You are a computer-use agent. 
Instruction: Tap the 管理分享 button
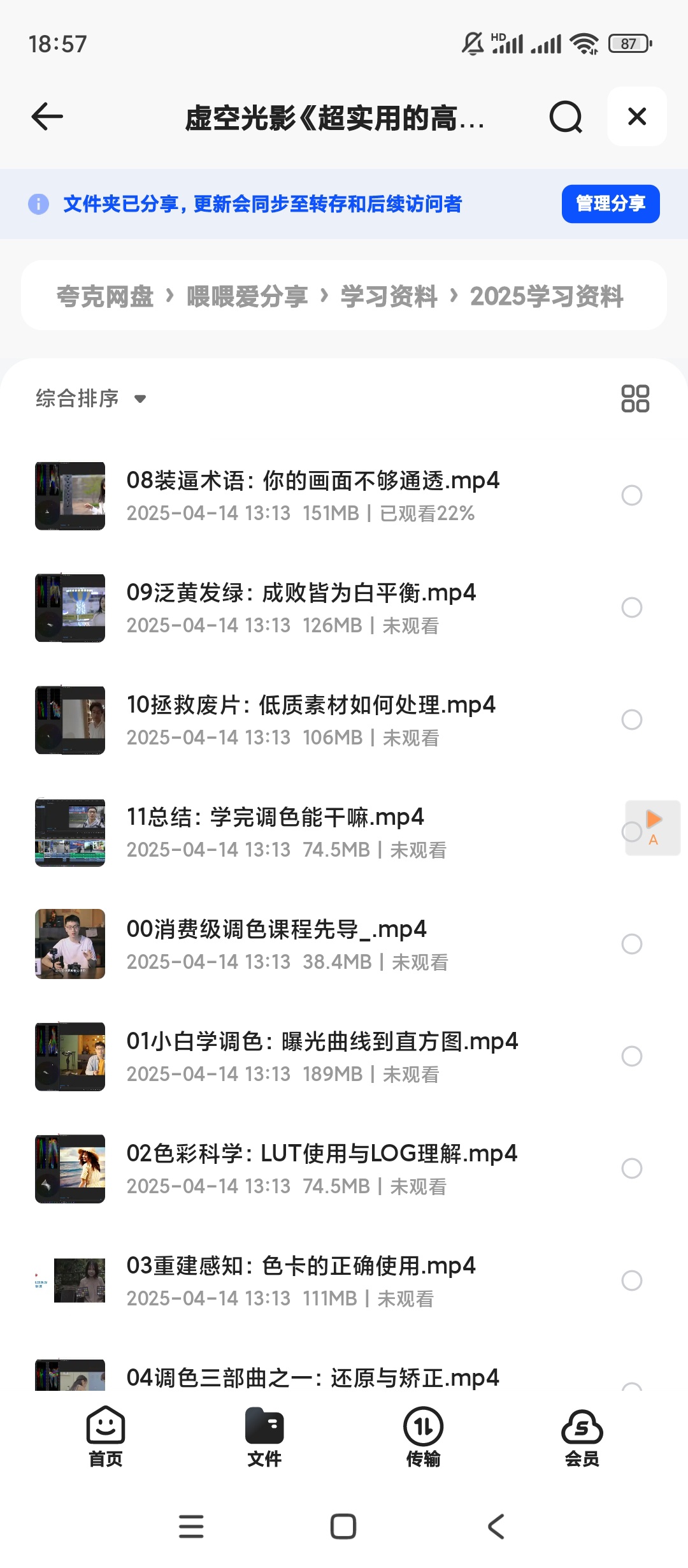[610, 203]
